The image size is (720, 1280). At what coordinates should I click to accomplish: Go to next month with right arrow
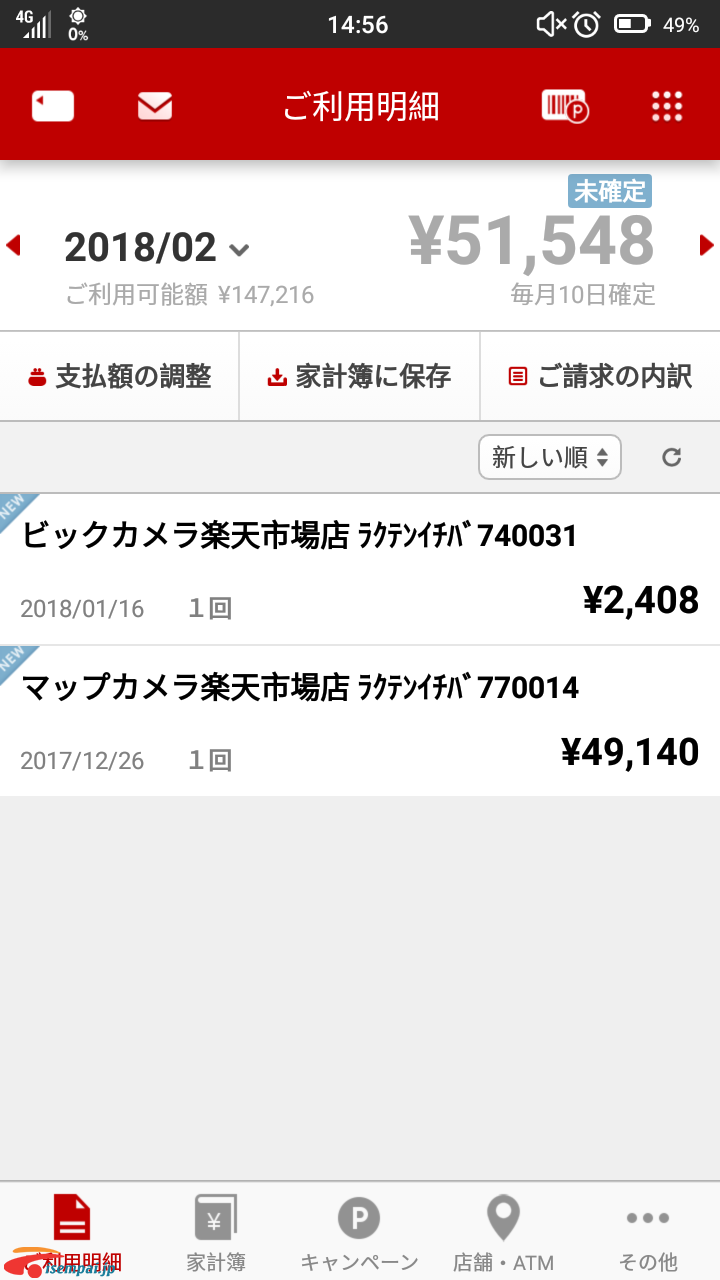tap(706, 245)
